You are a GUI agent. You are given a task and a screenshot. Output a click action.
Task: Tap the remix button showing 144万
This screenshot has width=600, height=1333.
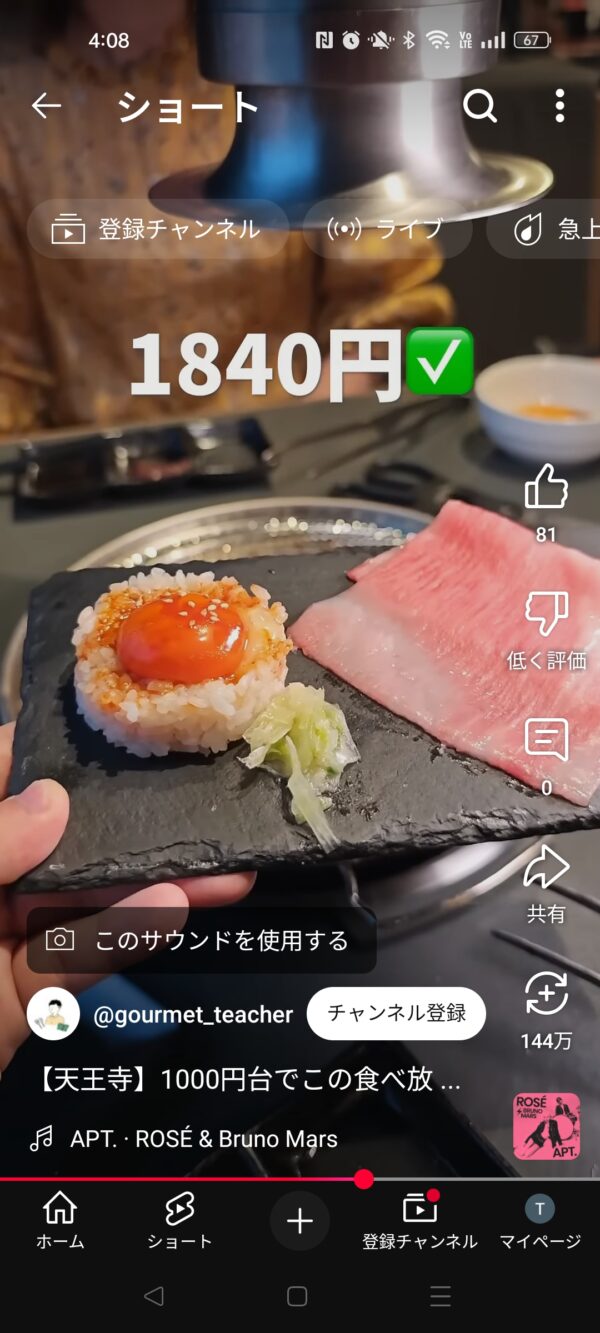point(546,996)
